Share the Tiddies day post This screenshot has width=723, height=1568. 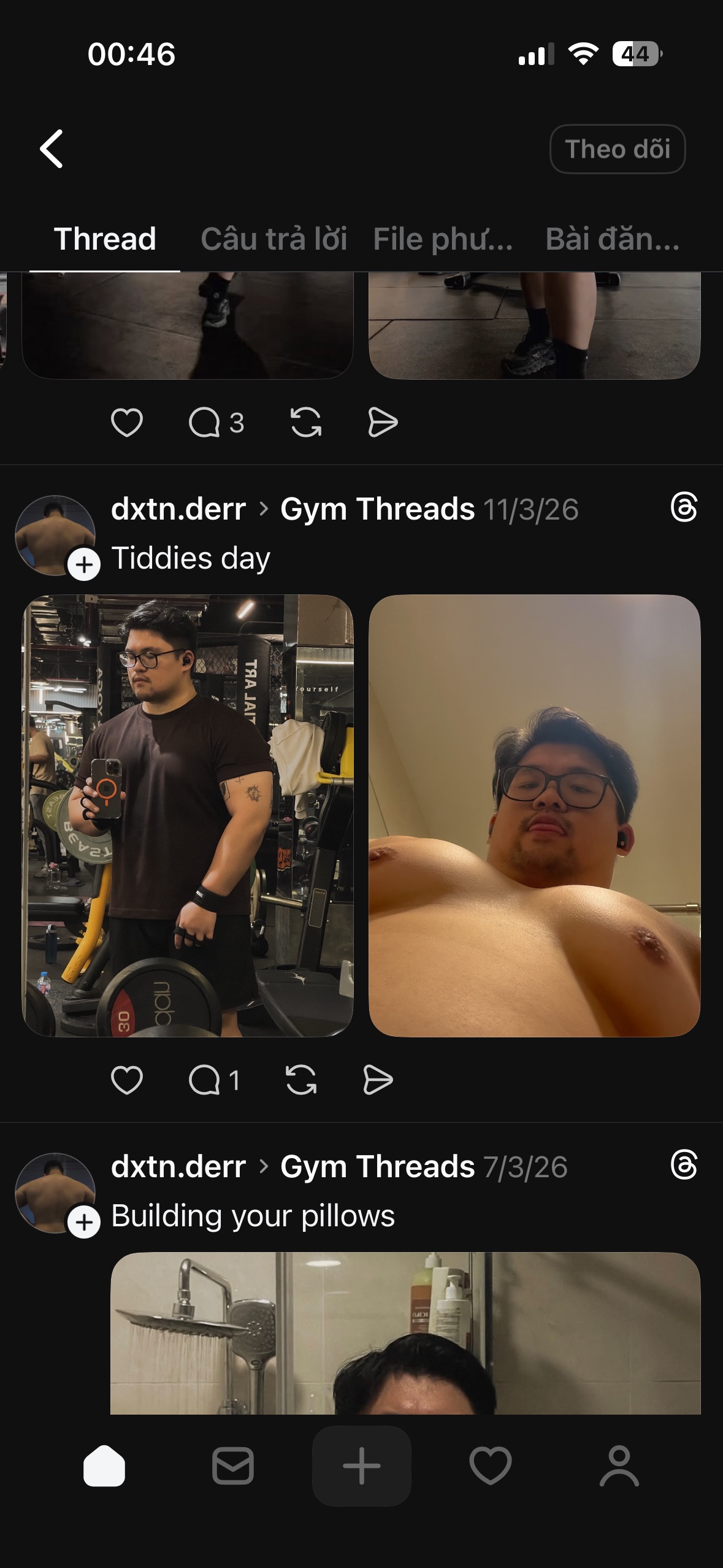(x=378, y=1080)
